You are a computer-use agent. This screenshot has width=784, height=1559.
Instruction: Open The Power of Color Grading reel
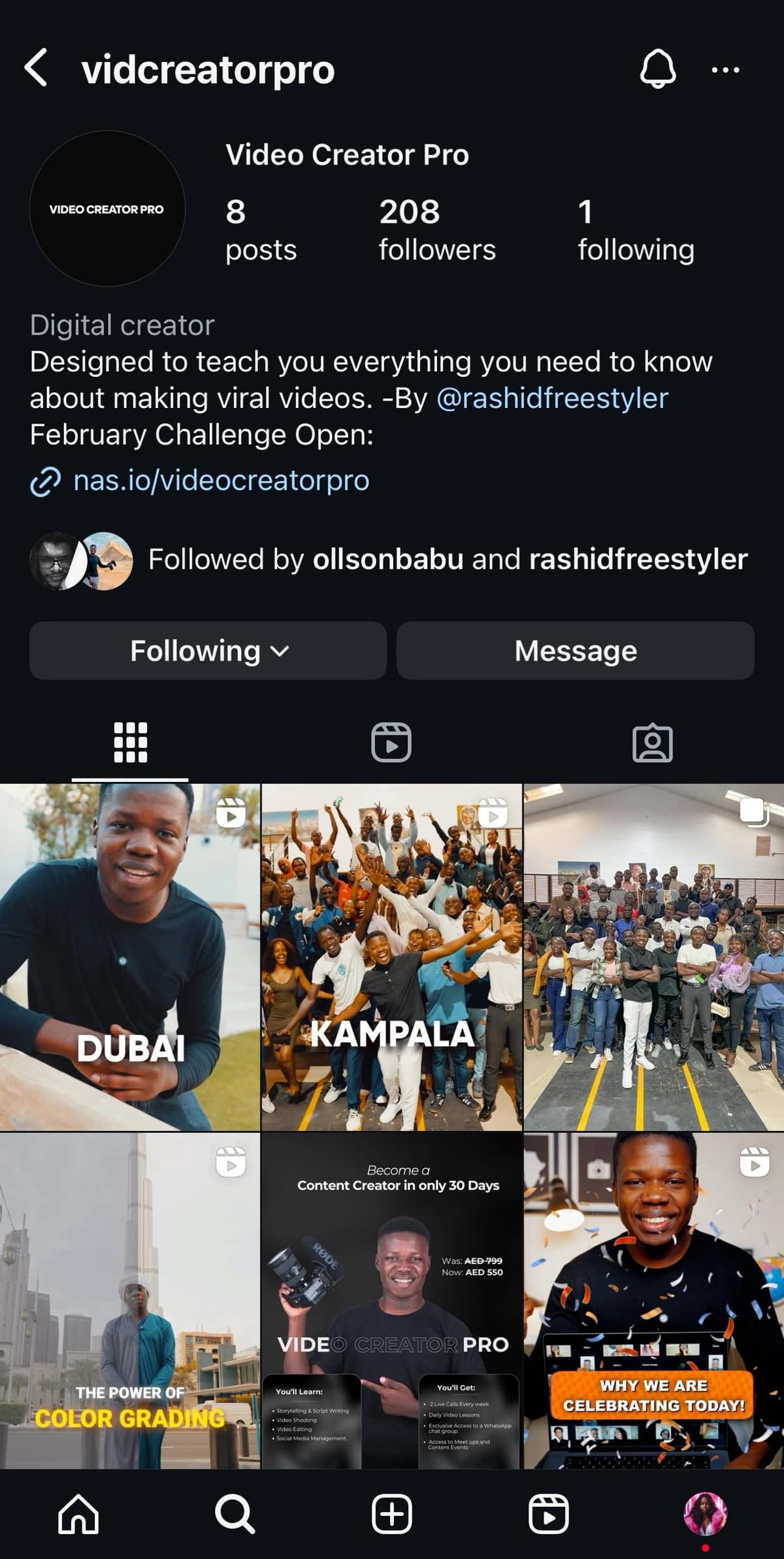[x=129, y=1301]
